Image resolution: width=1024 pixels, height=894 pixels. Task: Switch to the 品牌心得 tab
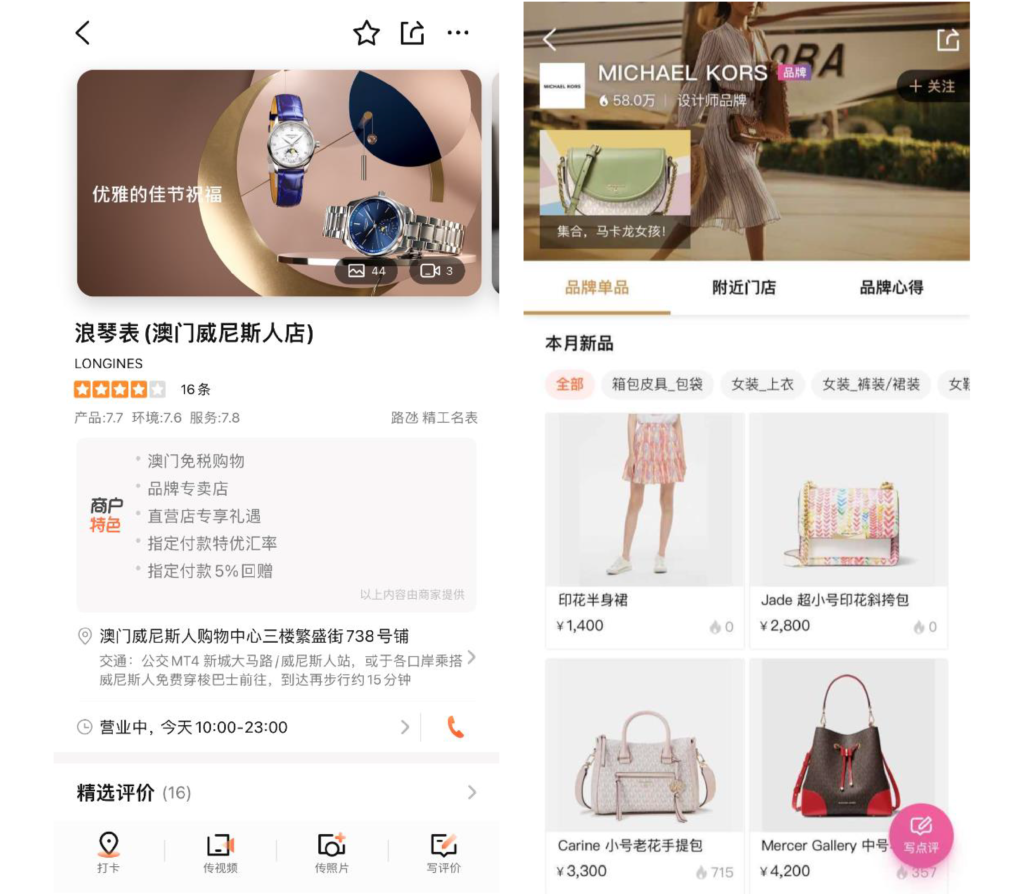(891, 288)
